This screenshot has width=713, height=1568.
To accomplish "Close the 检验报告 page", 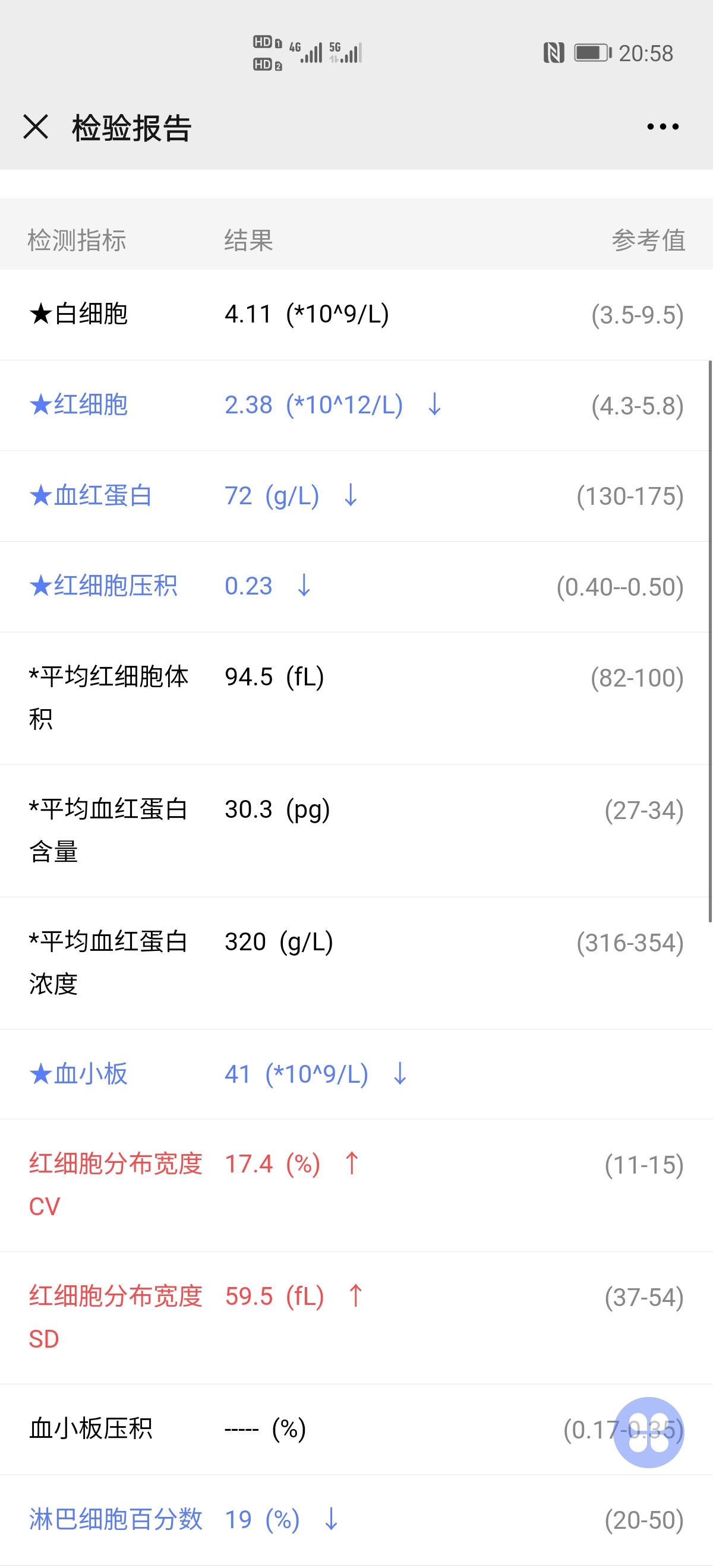I will click(35, 127).
